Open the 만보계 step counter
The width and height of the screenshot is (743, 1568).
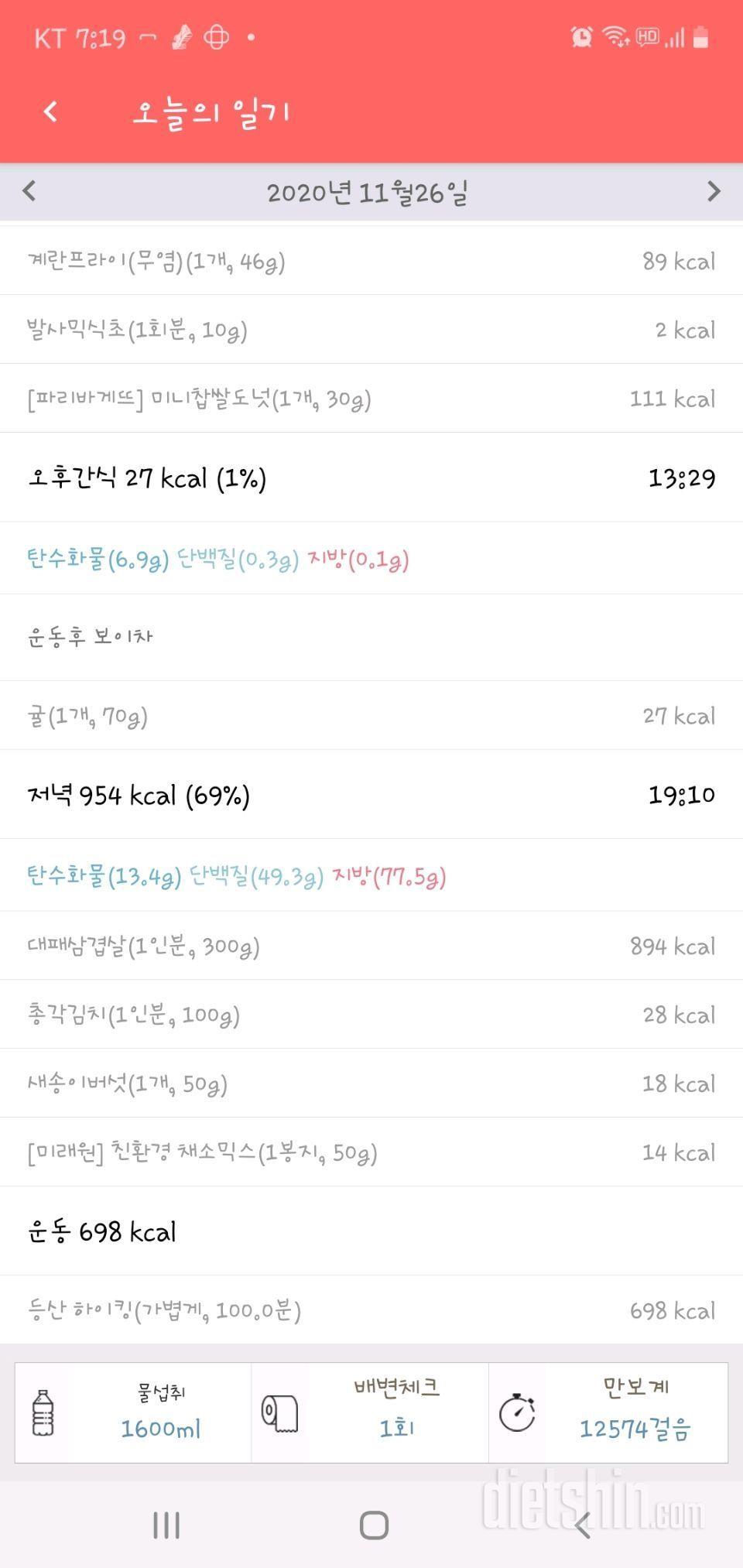[608, 1413]
